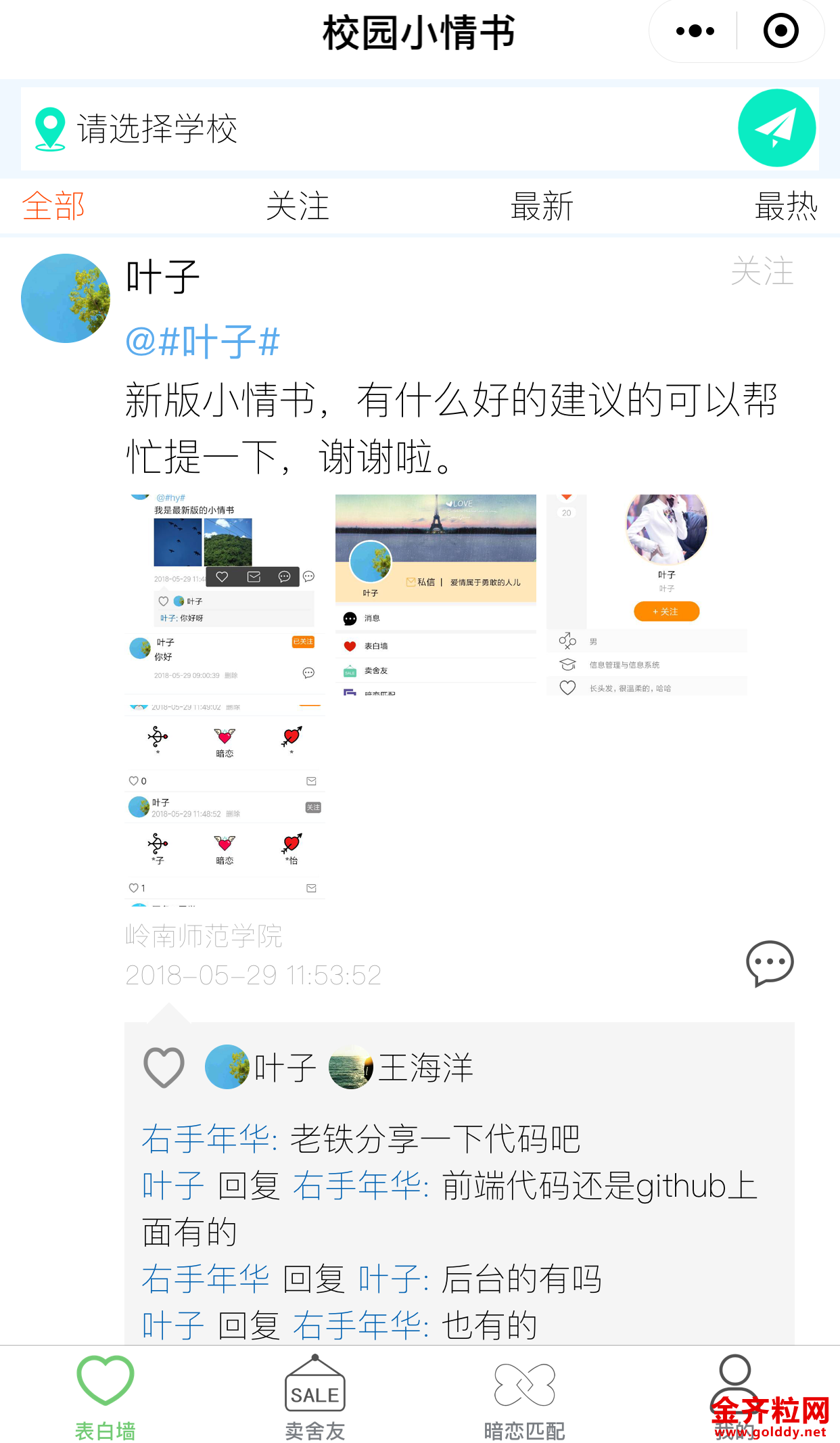Image resolution: width=840 pixels, height=1443 pixels.
Task: Open 叶子's avatar next to the post
Action: [x=66, y=298]
